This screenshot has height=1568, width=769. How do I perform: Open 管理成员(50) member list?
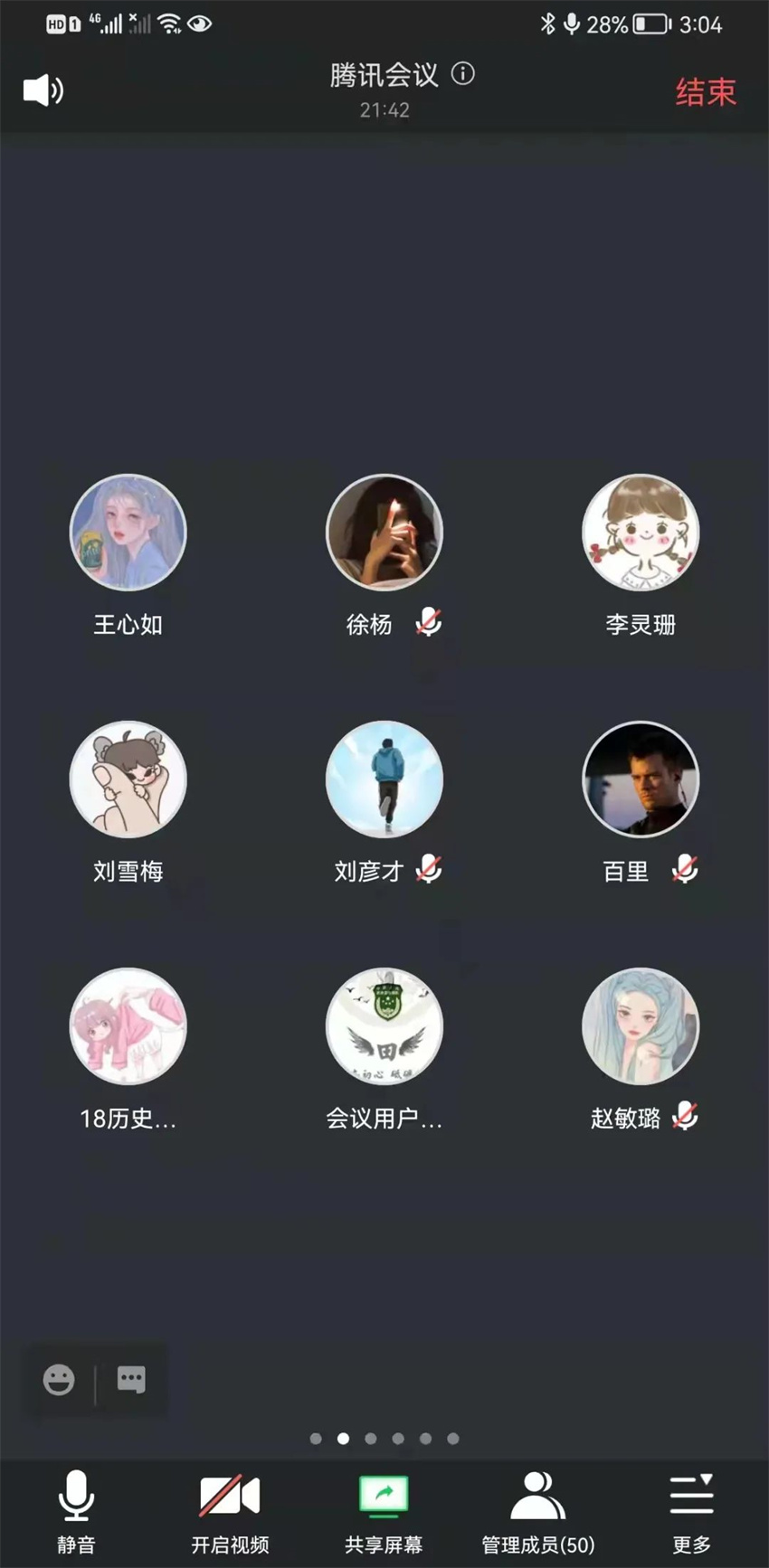pos(538,1510)
